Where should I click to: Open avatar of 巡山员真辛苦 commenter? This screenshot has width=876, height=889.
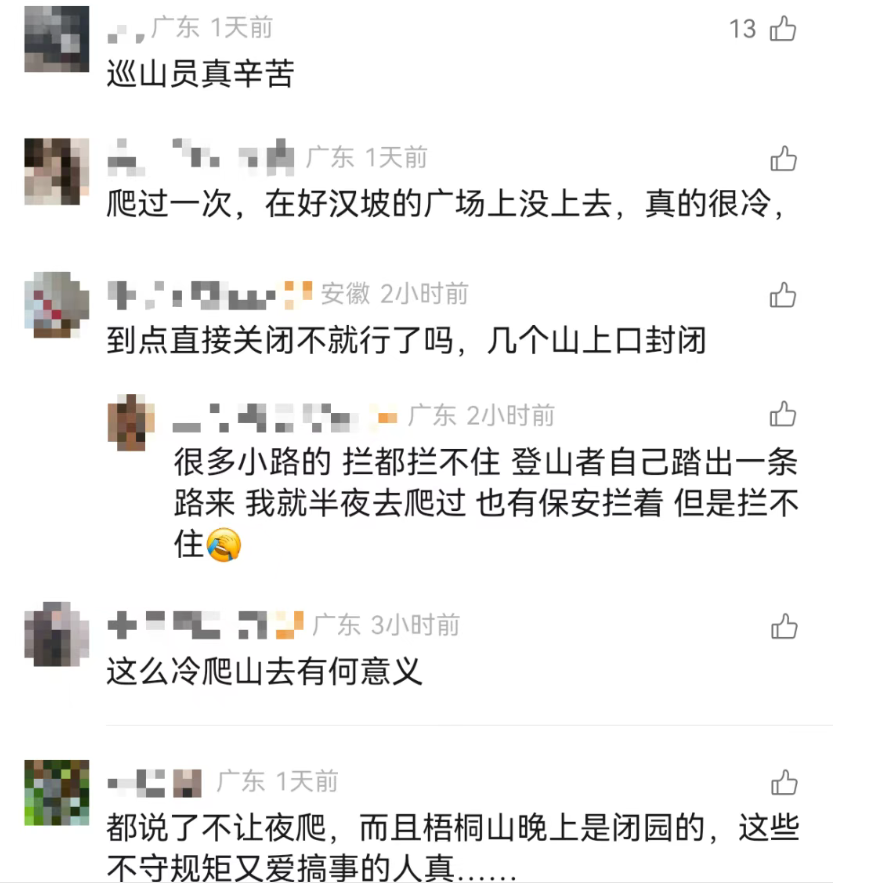click(x=57, y=39)
